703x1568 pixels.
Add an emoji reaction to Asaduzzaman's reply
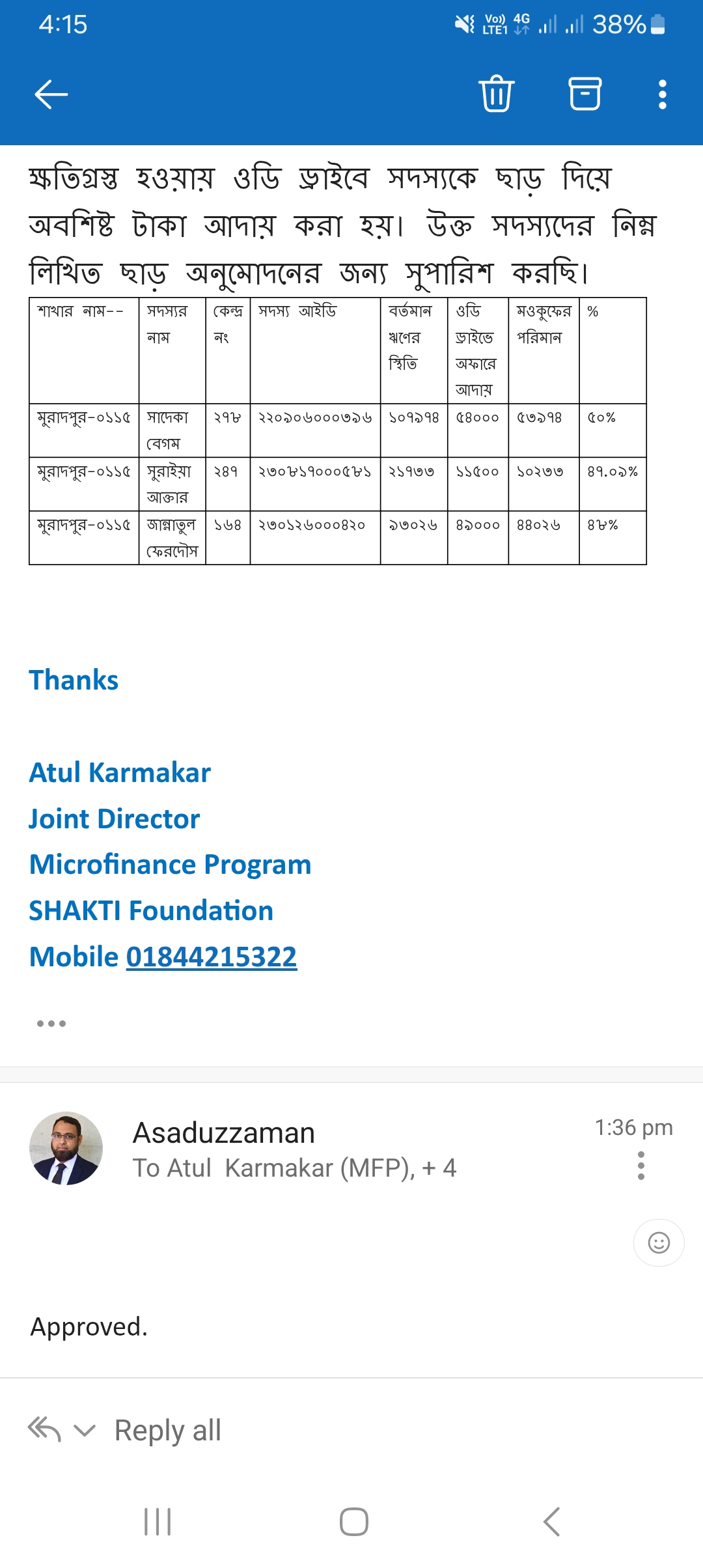point(659,1242)
